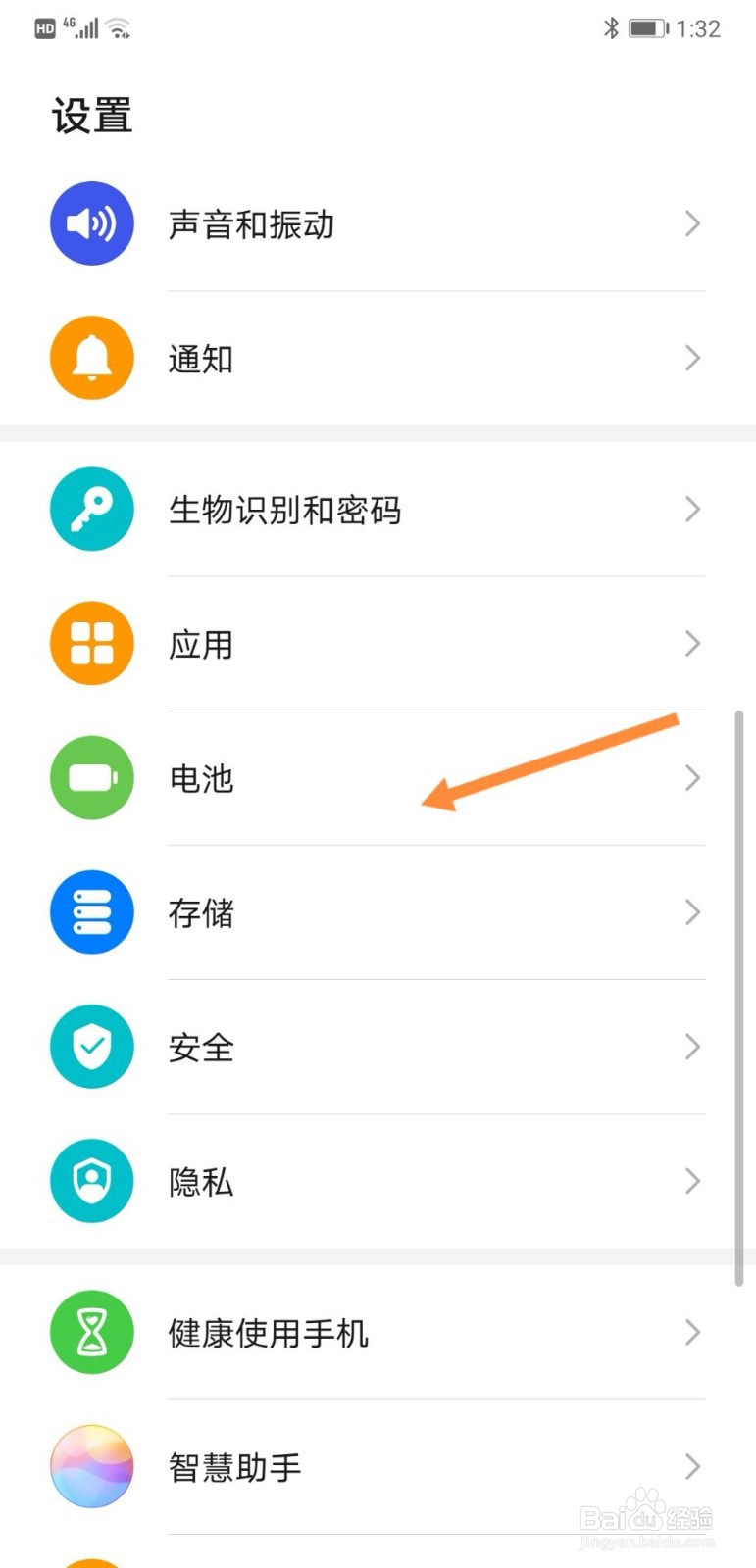This screenshot has height=1568, width=756.
Task: Tap the green 电池 battery icon
Action: tap(91, 777)
